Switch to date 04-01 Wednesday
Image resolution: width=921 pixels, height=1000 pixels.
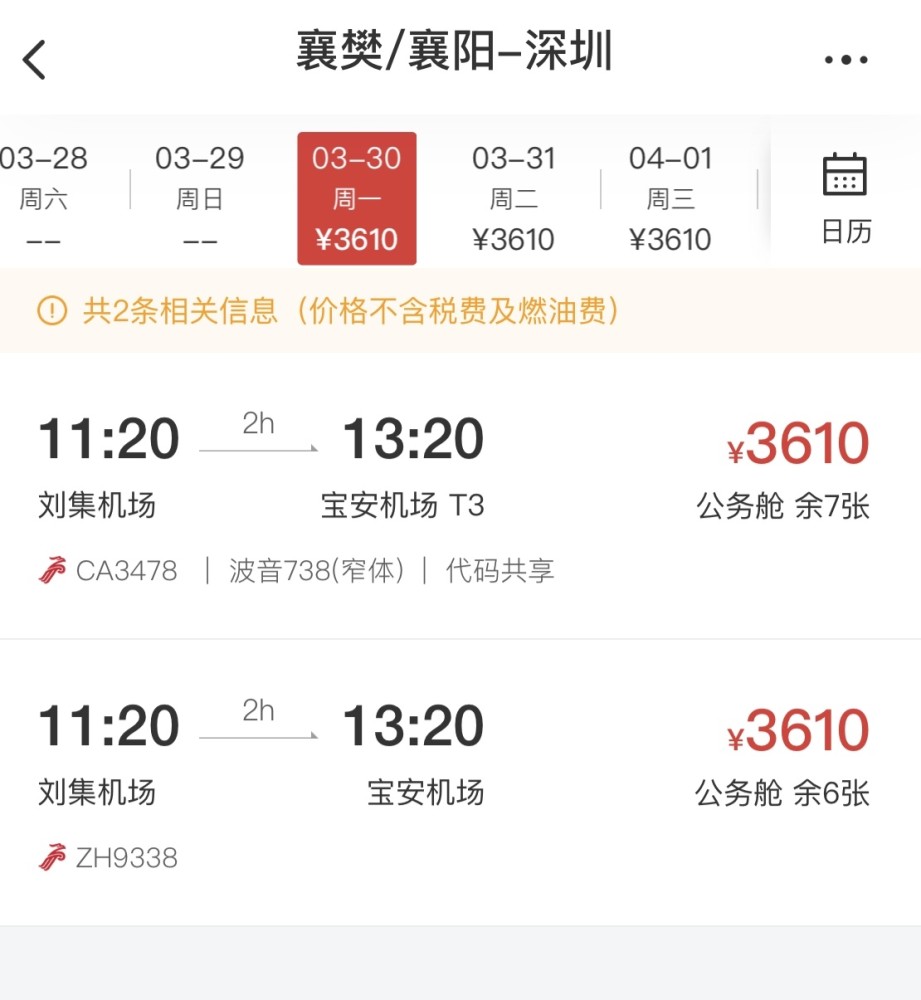pos(670,198)
